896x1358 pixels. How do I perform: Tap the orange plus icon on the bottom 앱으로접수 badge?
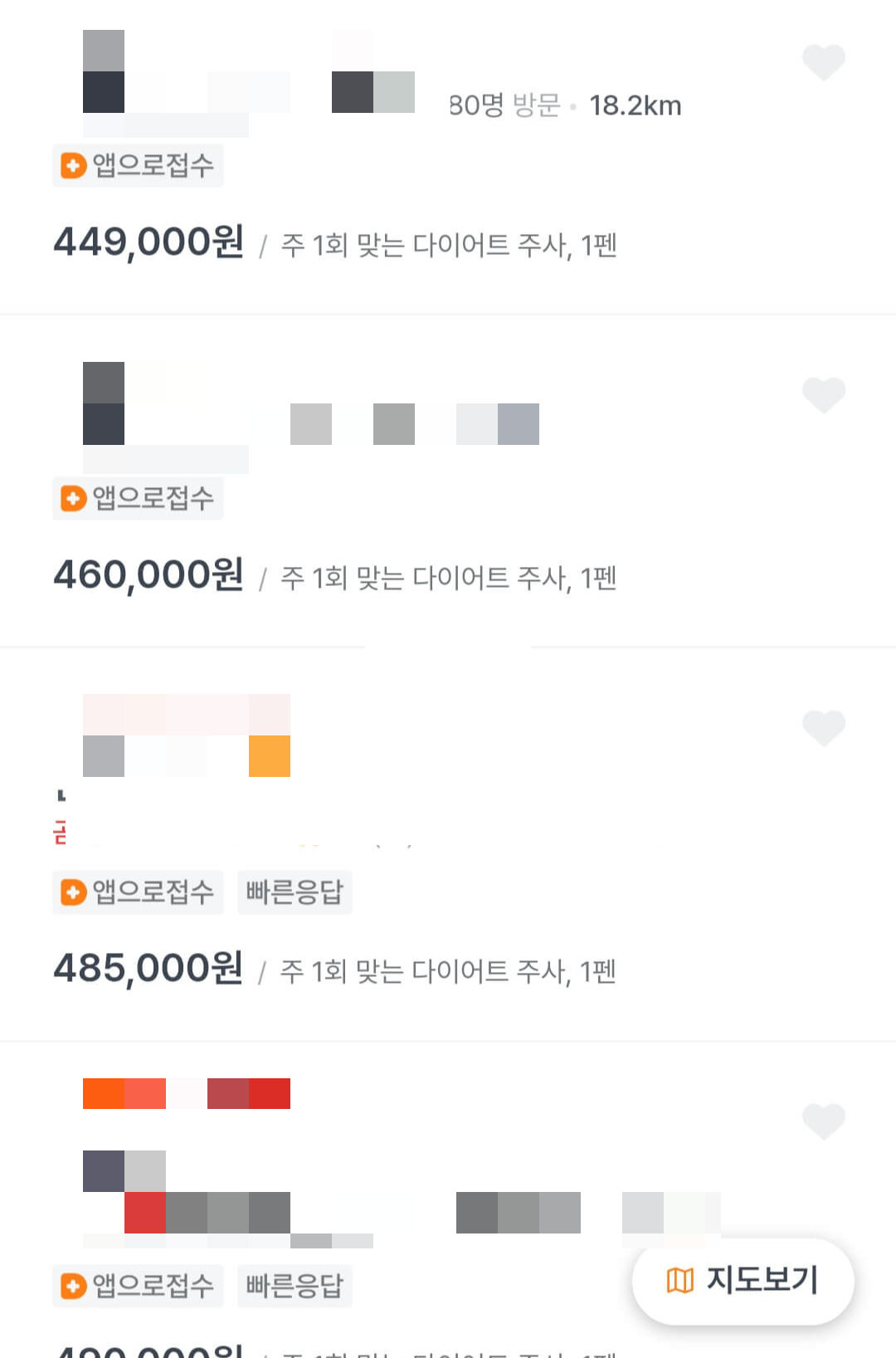click(x=72, y=1286)
